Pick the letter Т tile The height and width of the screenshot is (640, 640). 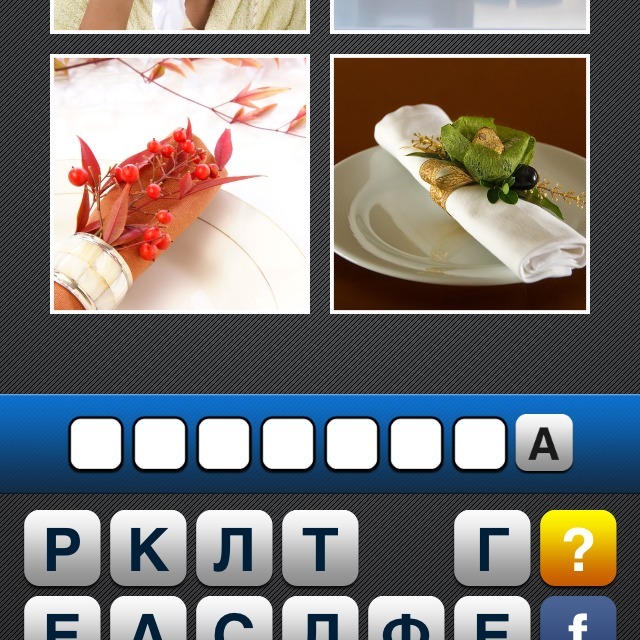coord(320,548)
